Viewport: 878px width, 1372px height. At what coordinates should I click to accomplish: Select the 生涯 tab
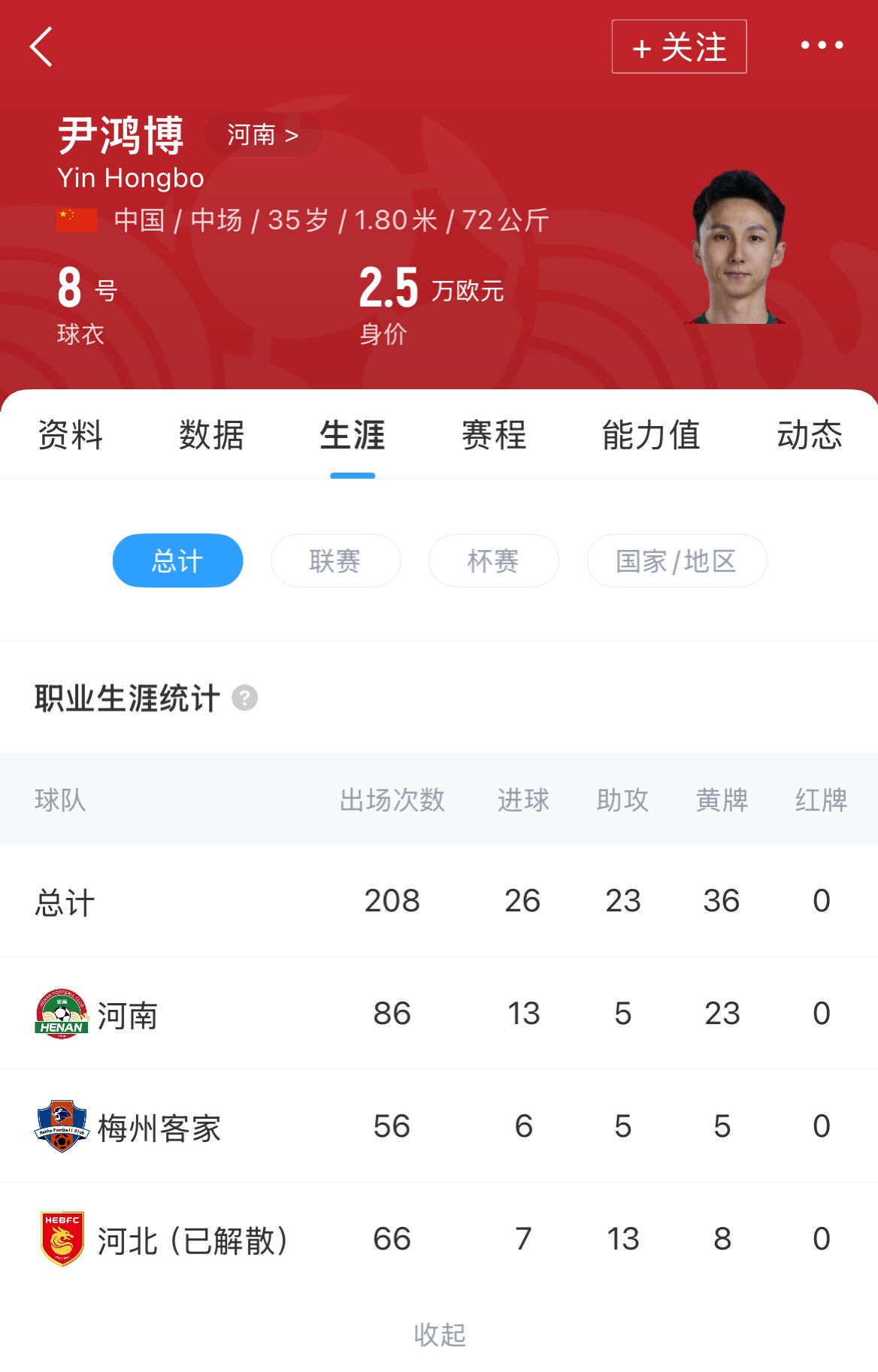click(x=353, y=435)
